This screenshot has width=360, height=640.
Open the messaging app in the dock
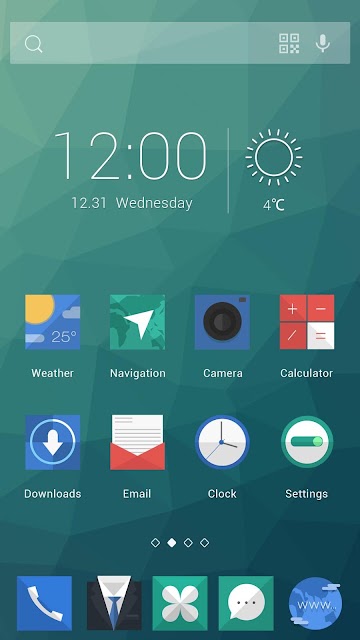point(246,603)
